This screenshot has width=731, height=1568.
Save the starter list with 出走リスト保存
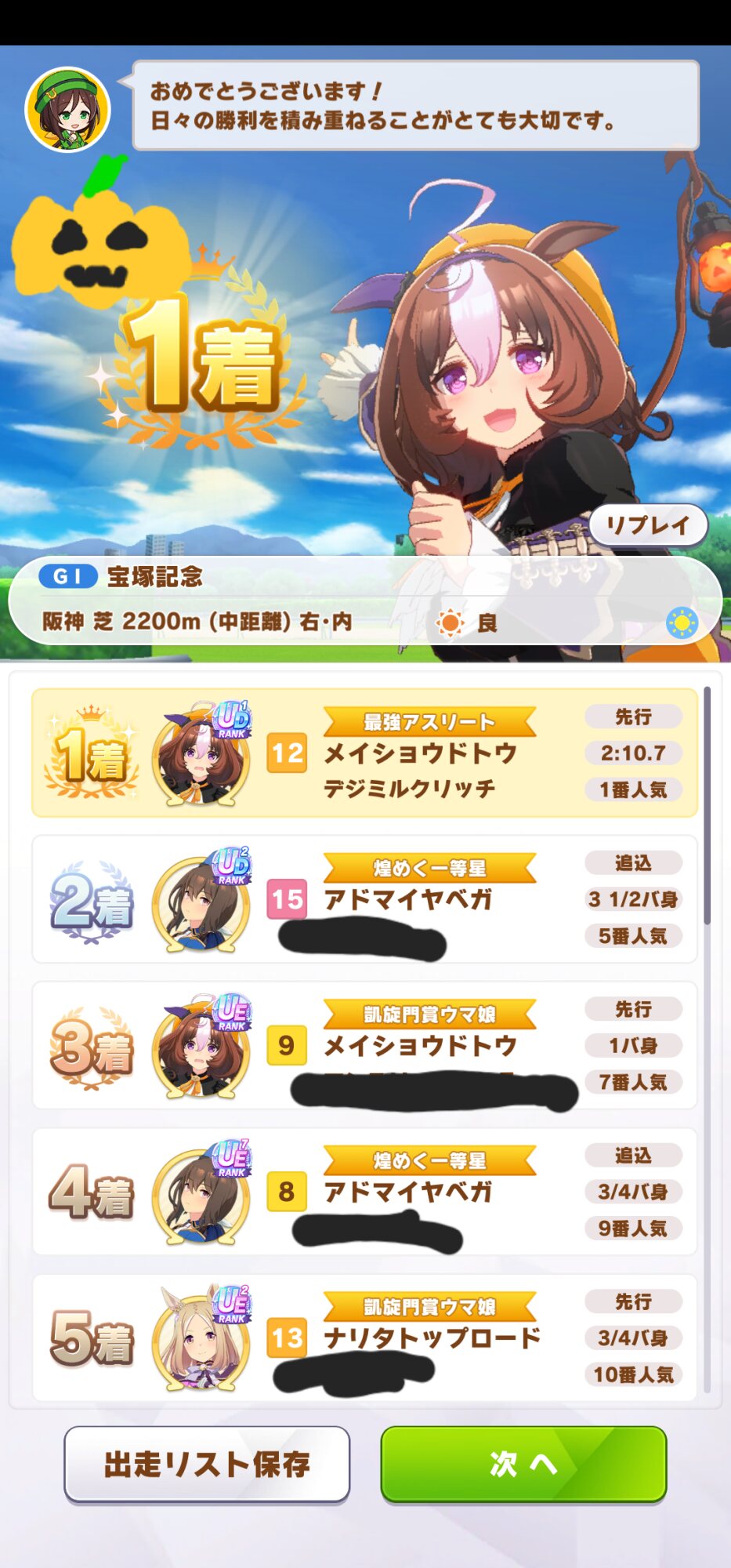pyautogui.click(x=207, y=1464)
